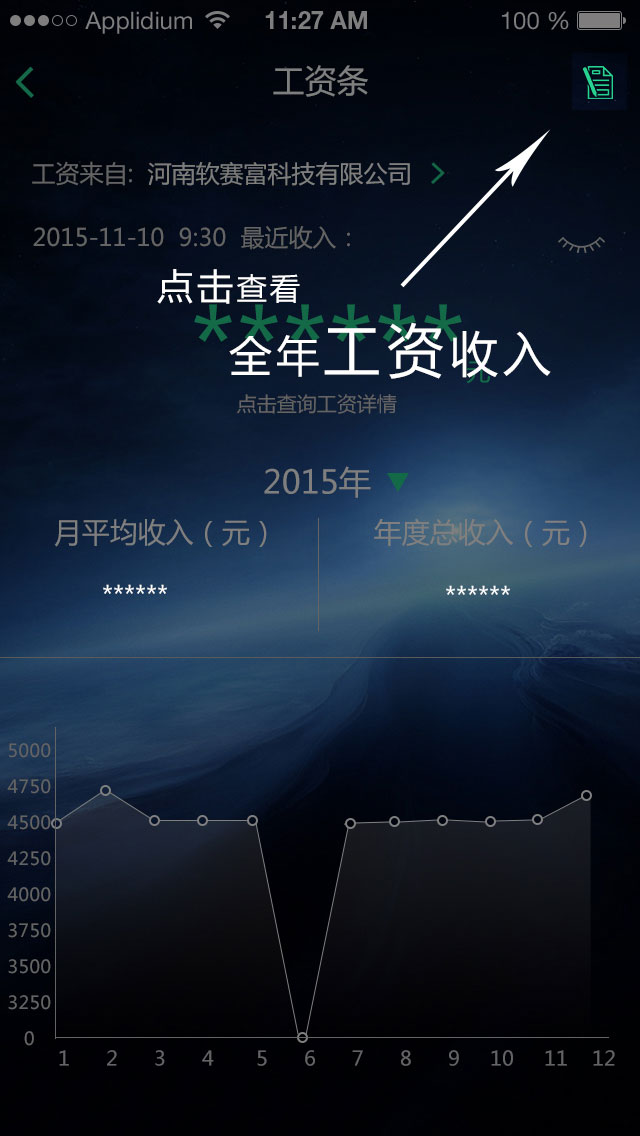The height and width of the screenshot is (1136, 640).
Task: Expand the 2015年 year dropdown
Action: 398,482
